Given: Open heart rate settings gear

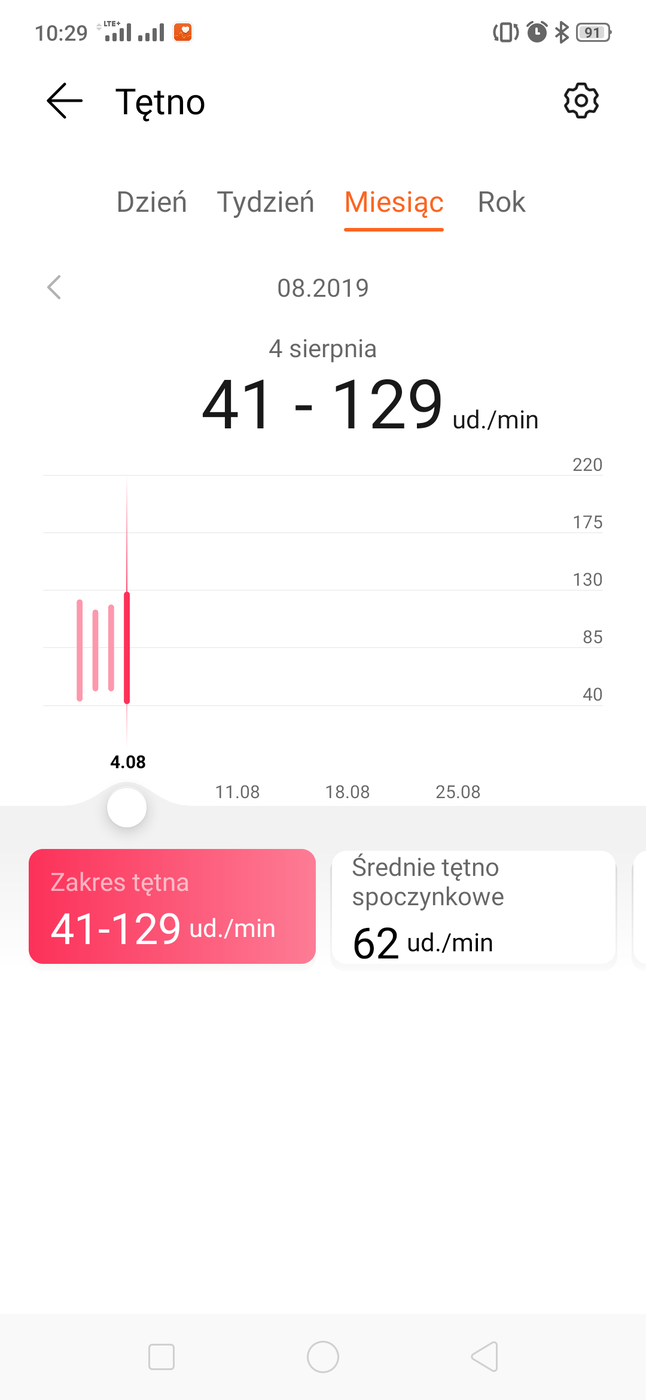Looking at the screenshot, I should click(x=581, y=101).
